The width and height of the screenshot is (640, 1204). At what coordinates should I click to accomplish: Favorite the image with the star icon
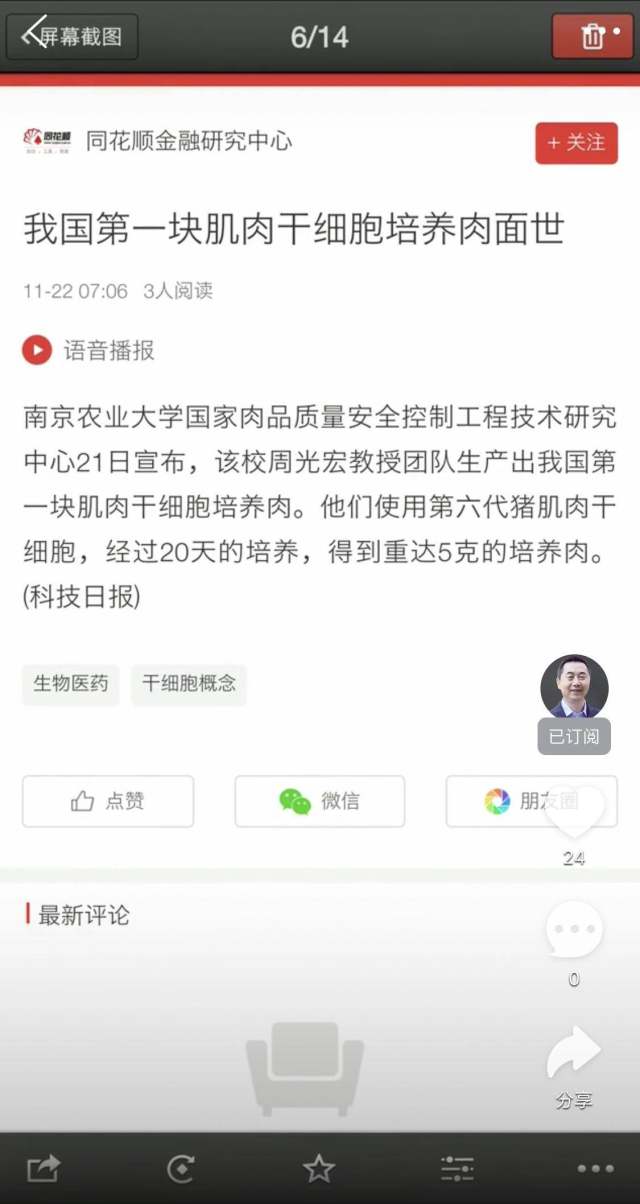click(x=319, y=1167)
